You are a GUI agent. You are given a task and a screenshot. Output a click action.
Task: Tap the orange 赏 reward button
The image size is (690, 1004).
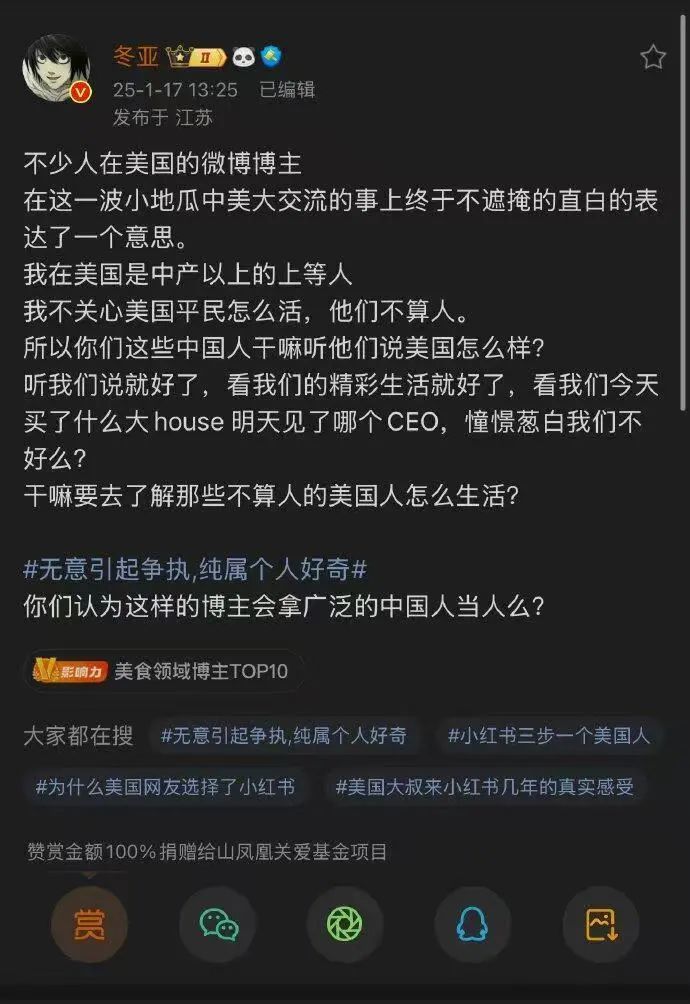[x=89, y=924]
